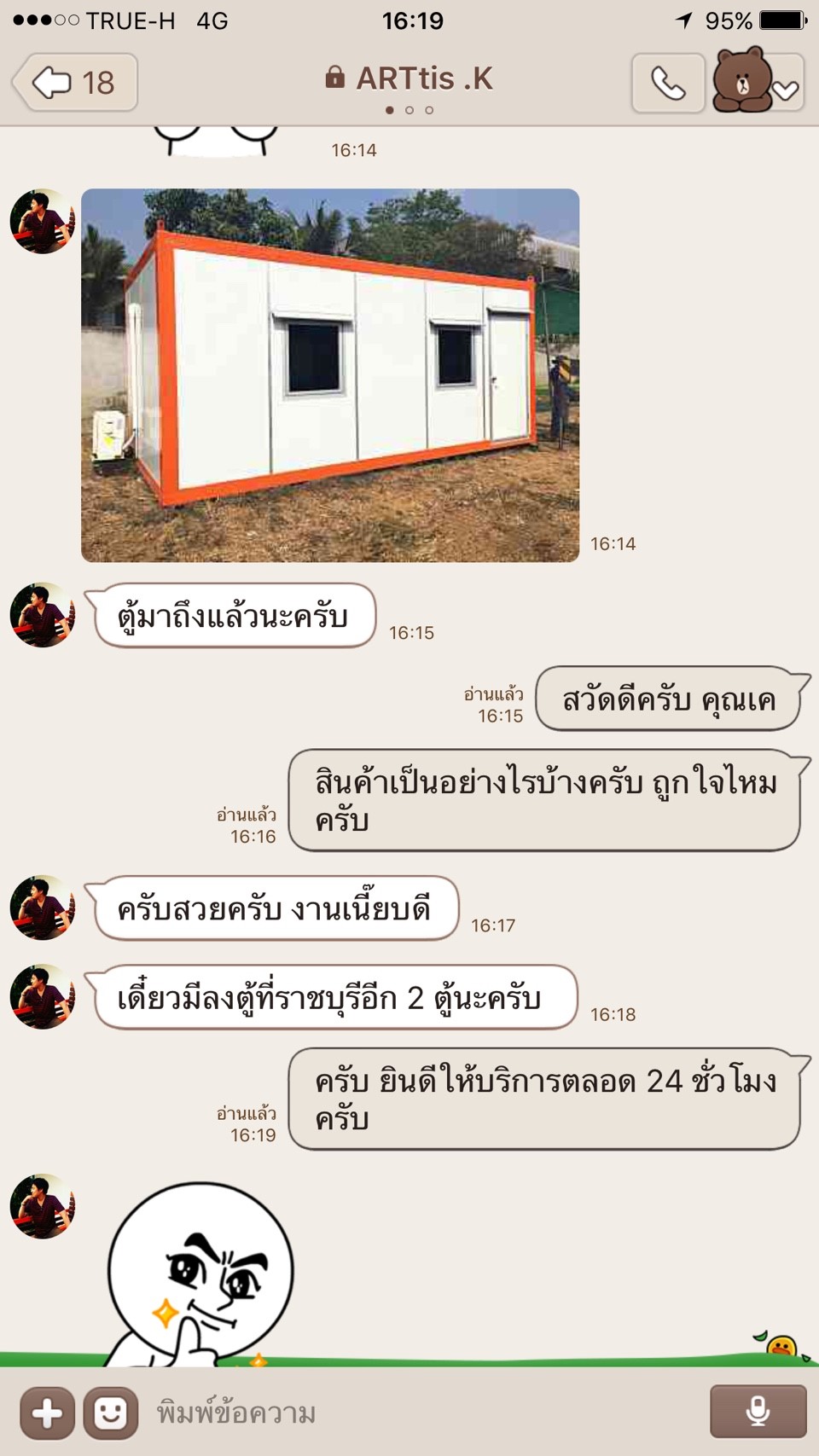This screenshot has height=1456, width=819.
Task: Go back to the chat list
Action: (75, 83)
